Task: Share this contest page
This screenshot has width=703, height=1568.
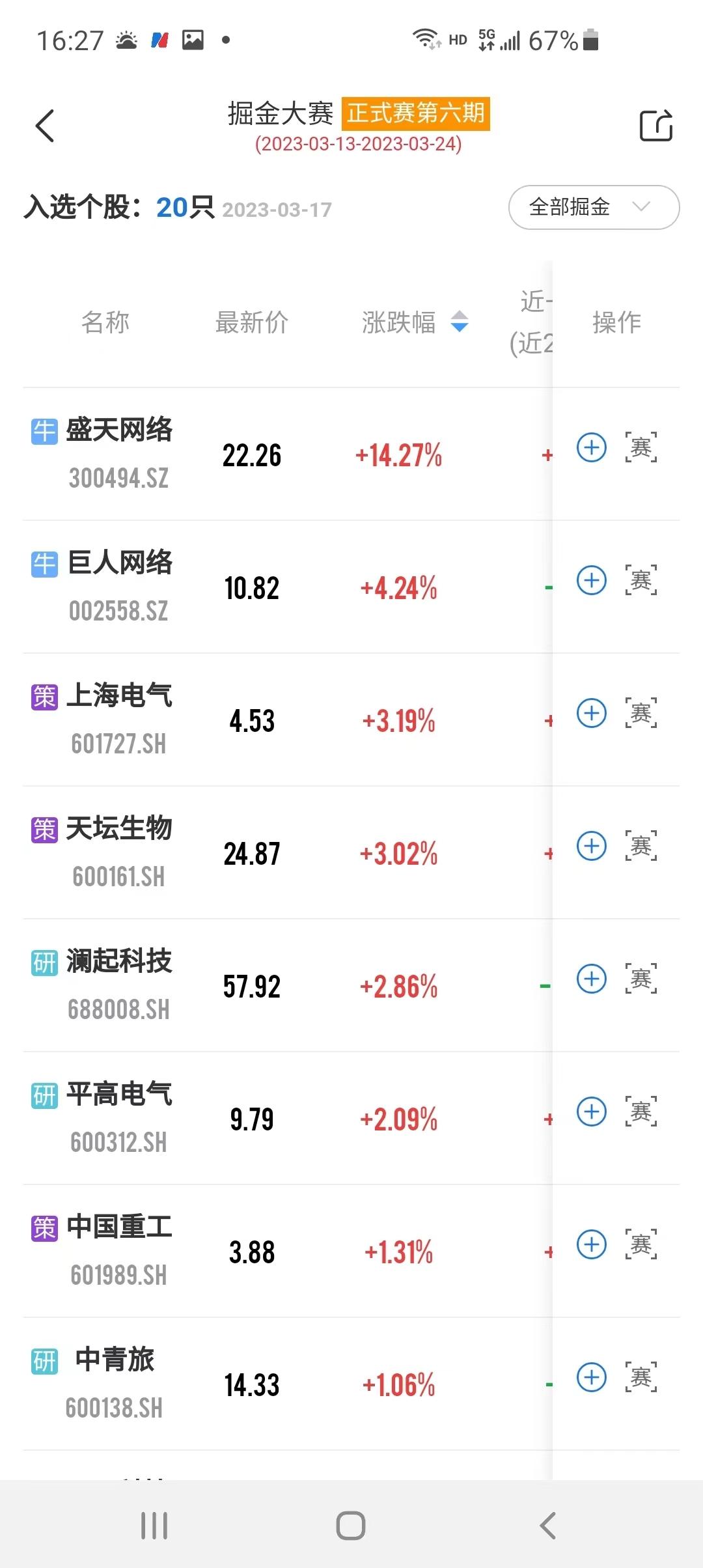Action: (655, 126)
